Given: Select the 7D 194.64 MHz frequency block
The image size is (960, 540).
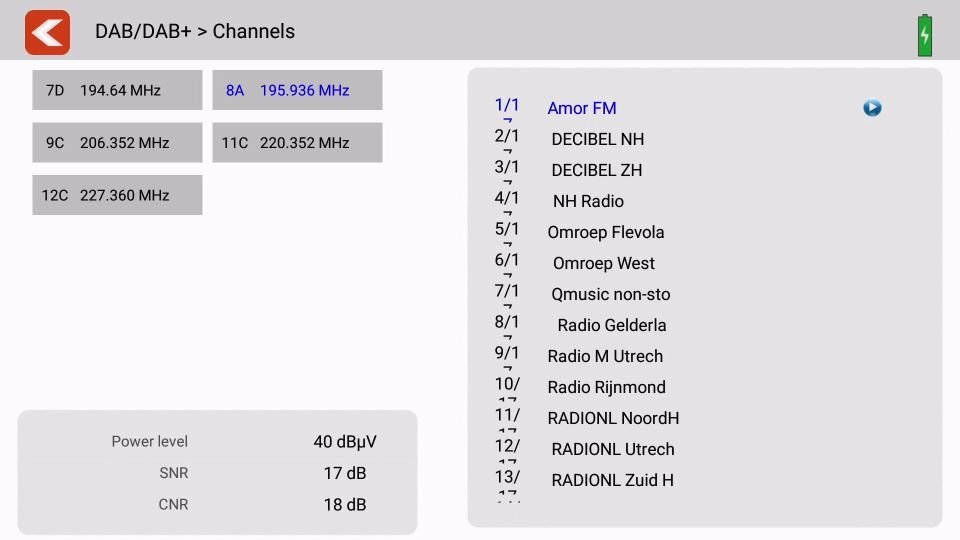Looking at the screenshot, I should point(117,90).
